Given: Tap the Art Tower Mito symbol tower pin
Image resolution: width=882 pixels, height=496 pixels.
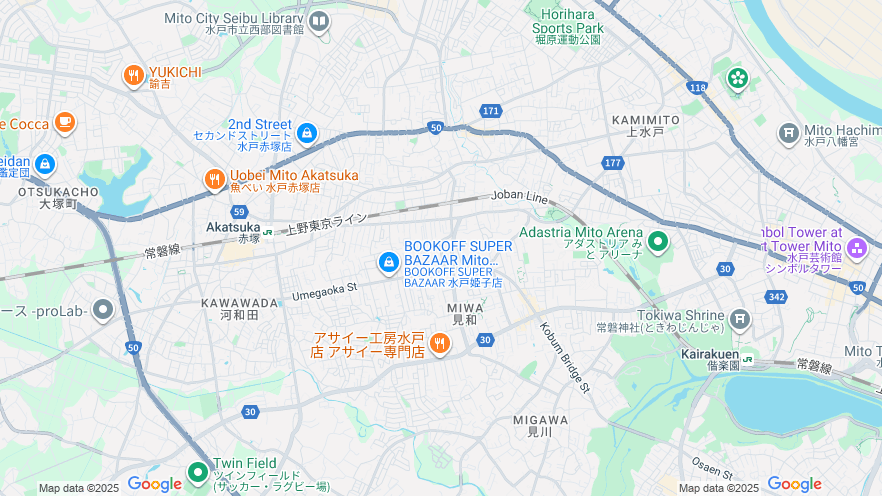Looking at the screenshot, I should click(x=856, y=247).
